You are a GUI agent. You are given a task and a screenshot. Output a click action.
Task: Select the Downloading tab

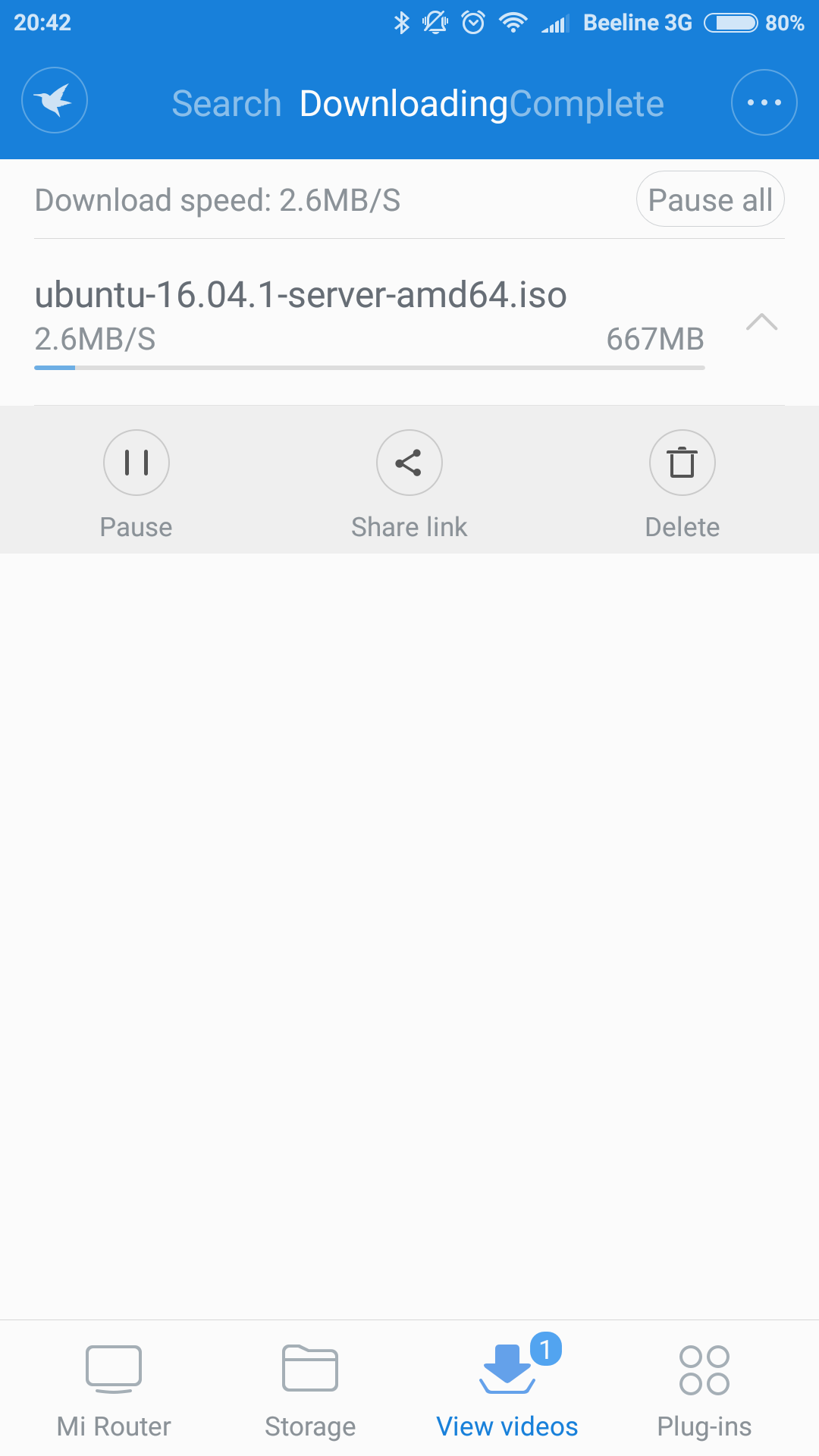point(403,104)
